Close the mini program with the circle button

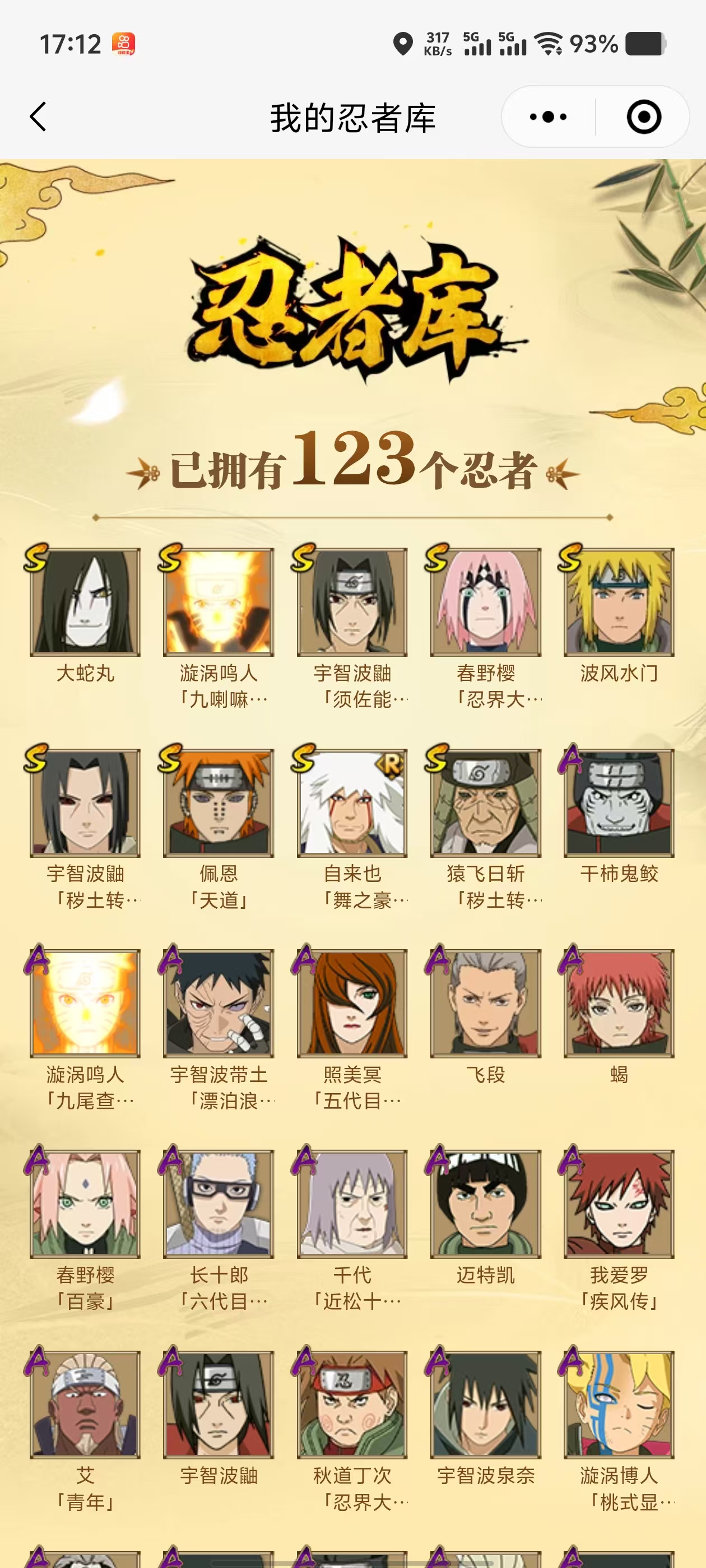(643, 116)
